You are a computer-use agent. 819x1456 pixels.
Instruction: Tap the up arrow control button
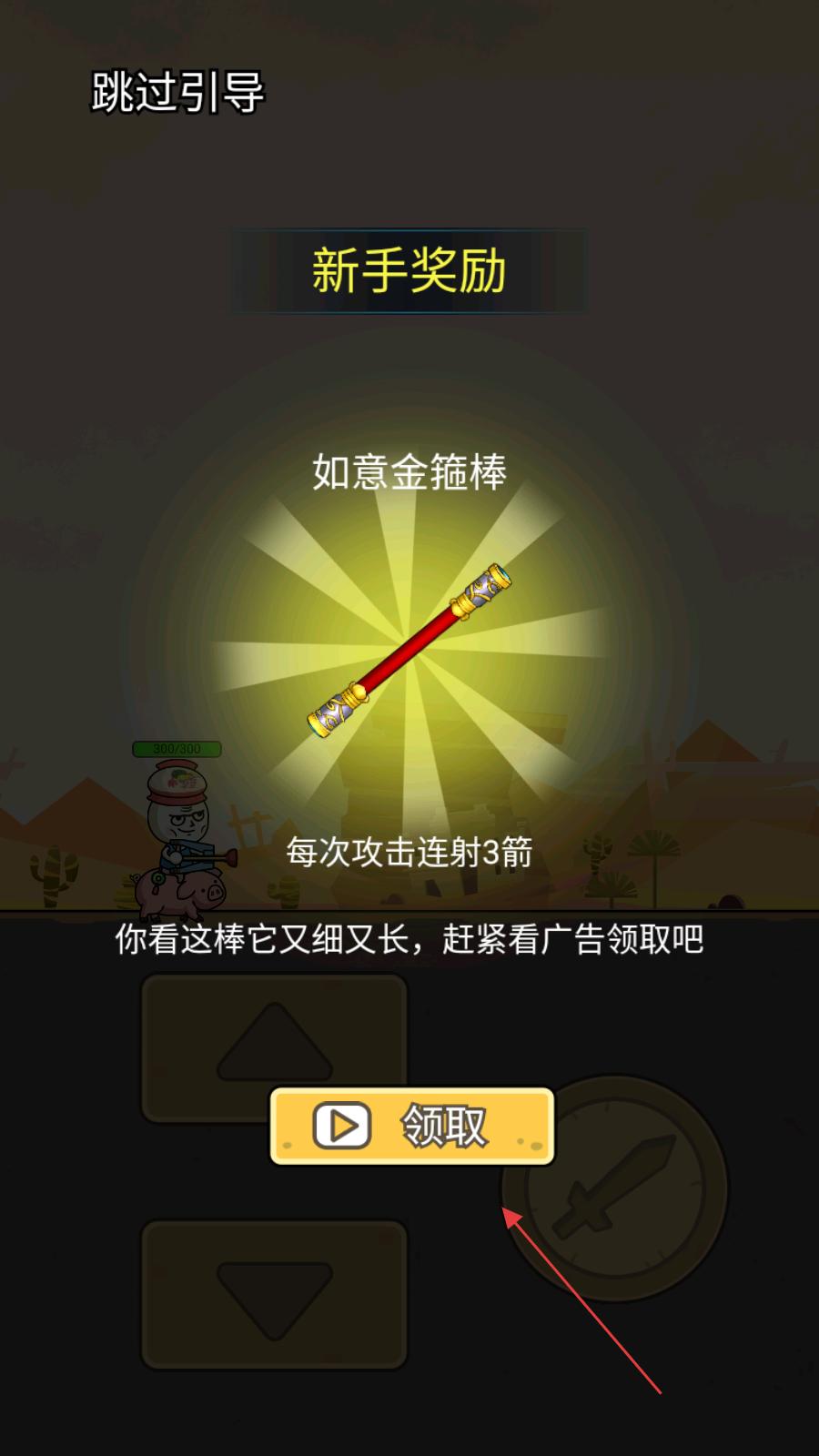[274, 1048]
